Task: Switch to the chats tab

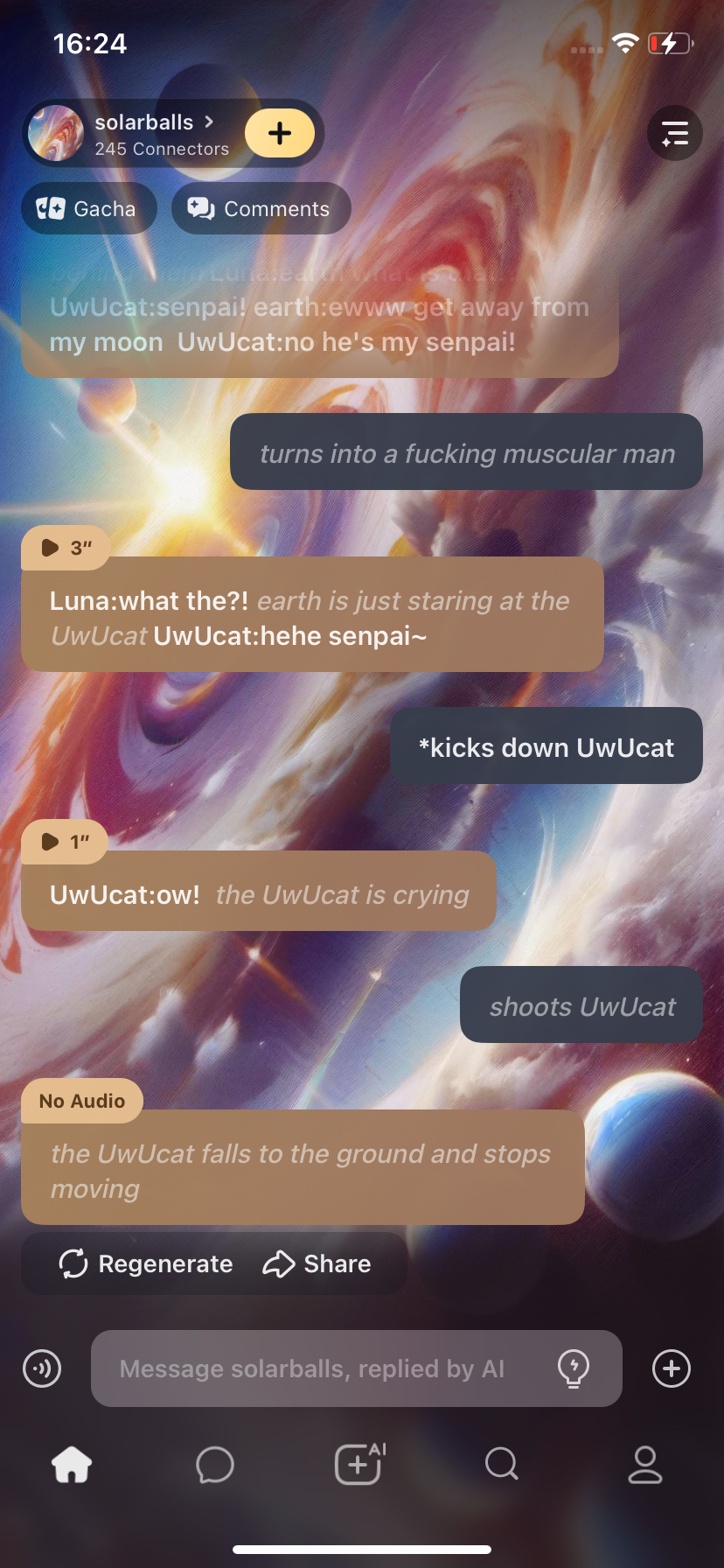Action: (x=215, y=1465)
